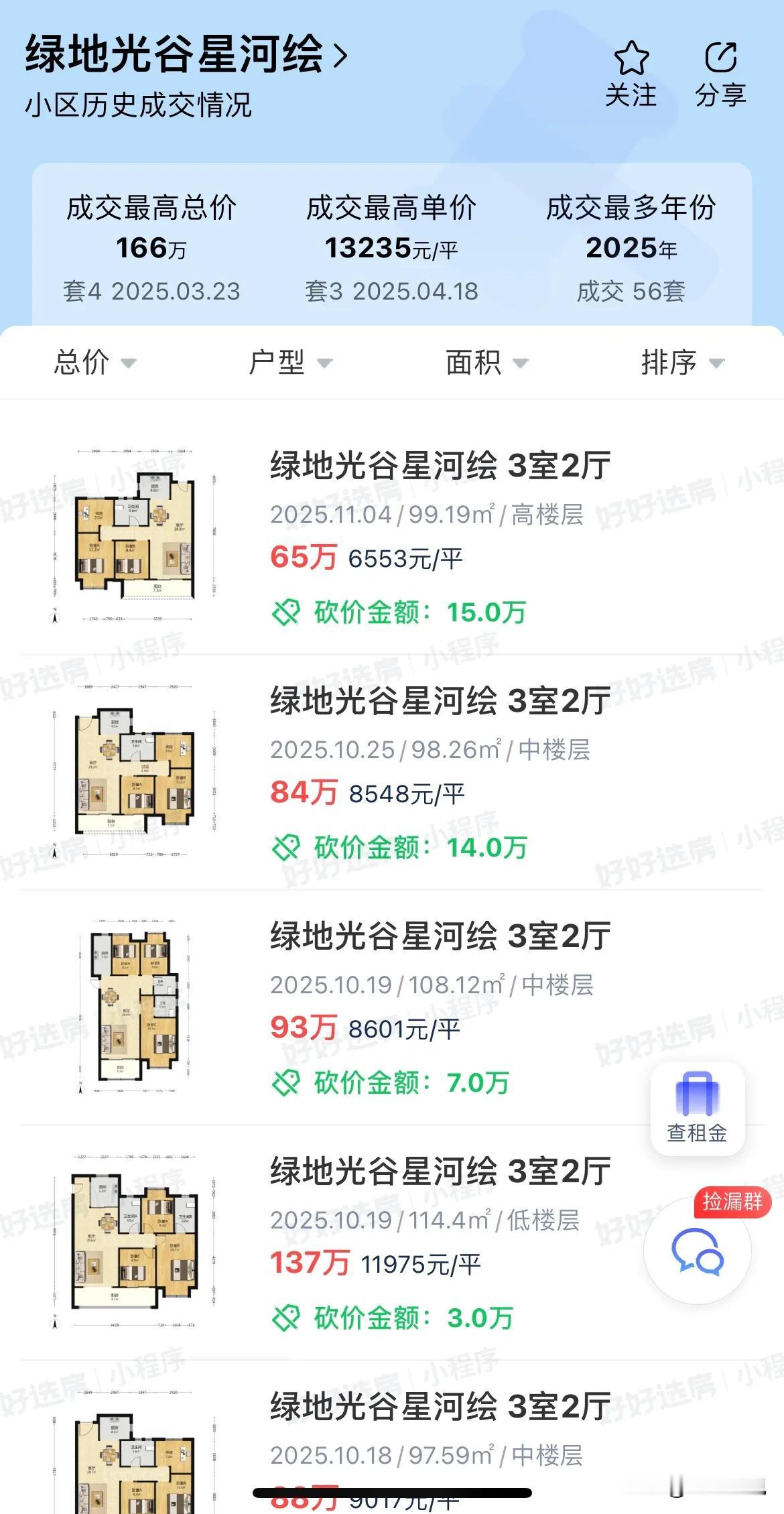Open the 户型 layout filter dropdown
This screenshot has width=784, height=1514.
coord(288,362)
